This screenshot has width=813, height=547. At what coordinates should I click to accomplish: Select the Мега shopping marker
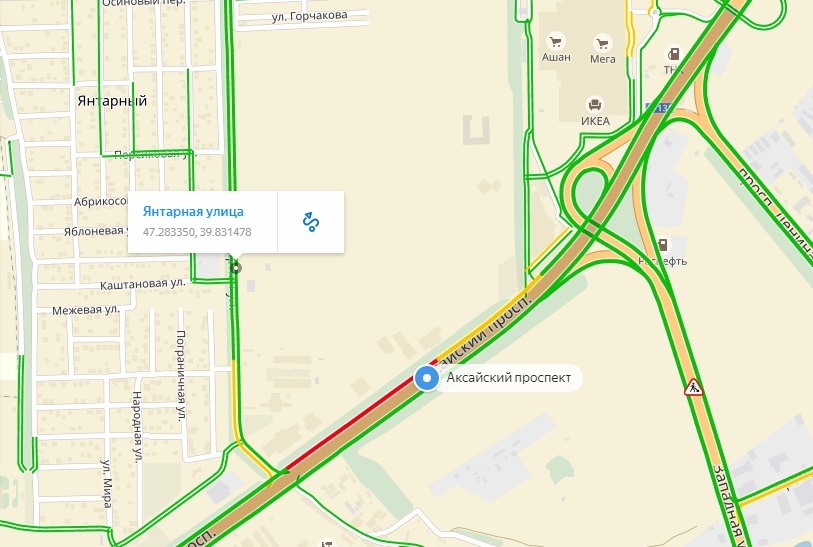603,43
